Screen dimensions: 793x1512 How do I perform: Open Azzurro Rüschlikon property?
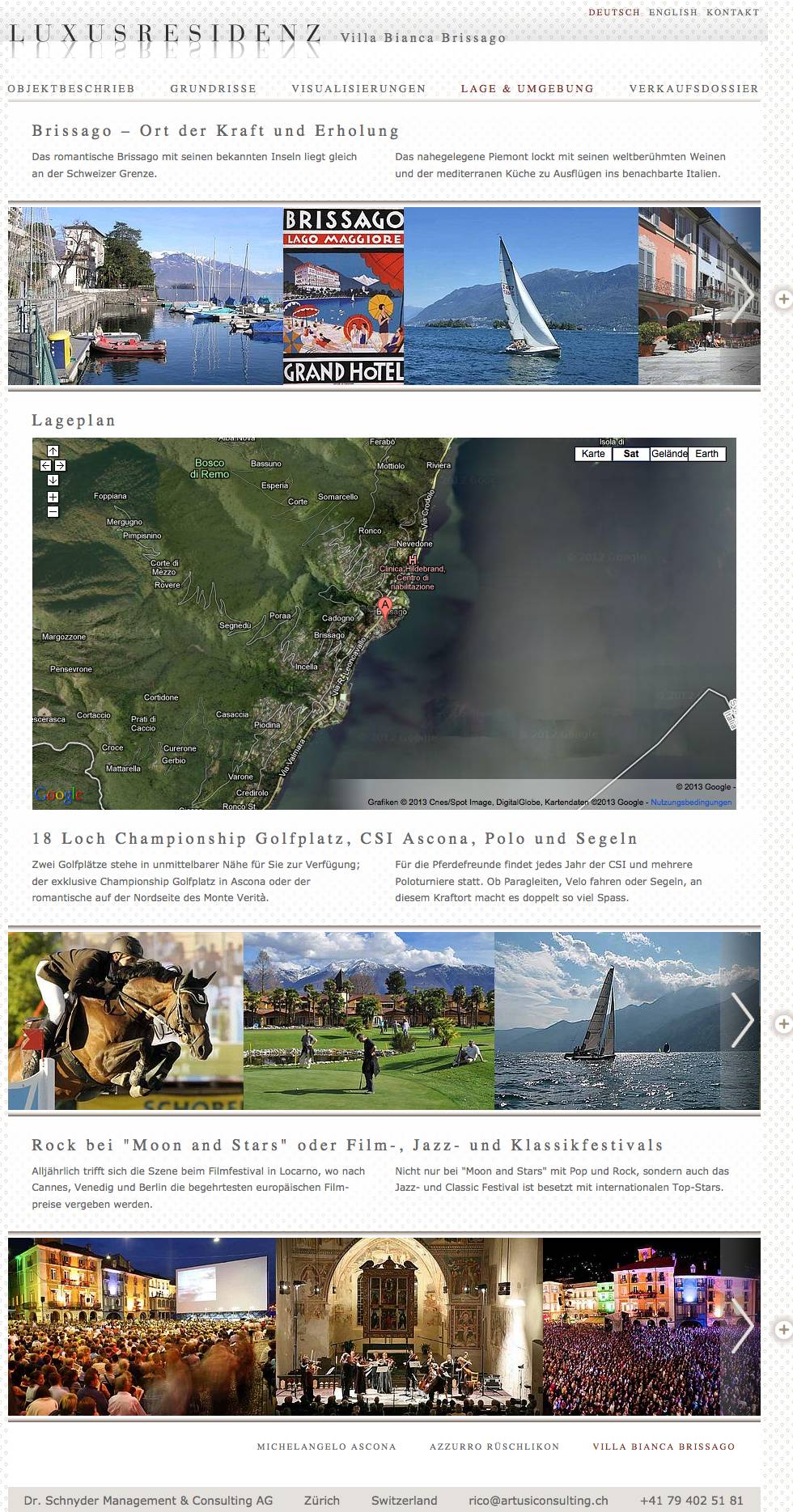(x=494, y=1446)
